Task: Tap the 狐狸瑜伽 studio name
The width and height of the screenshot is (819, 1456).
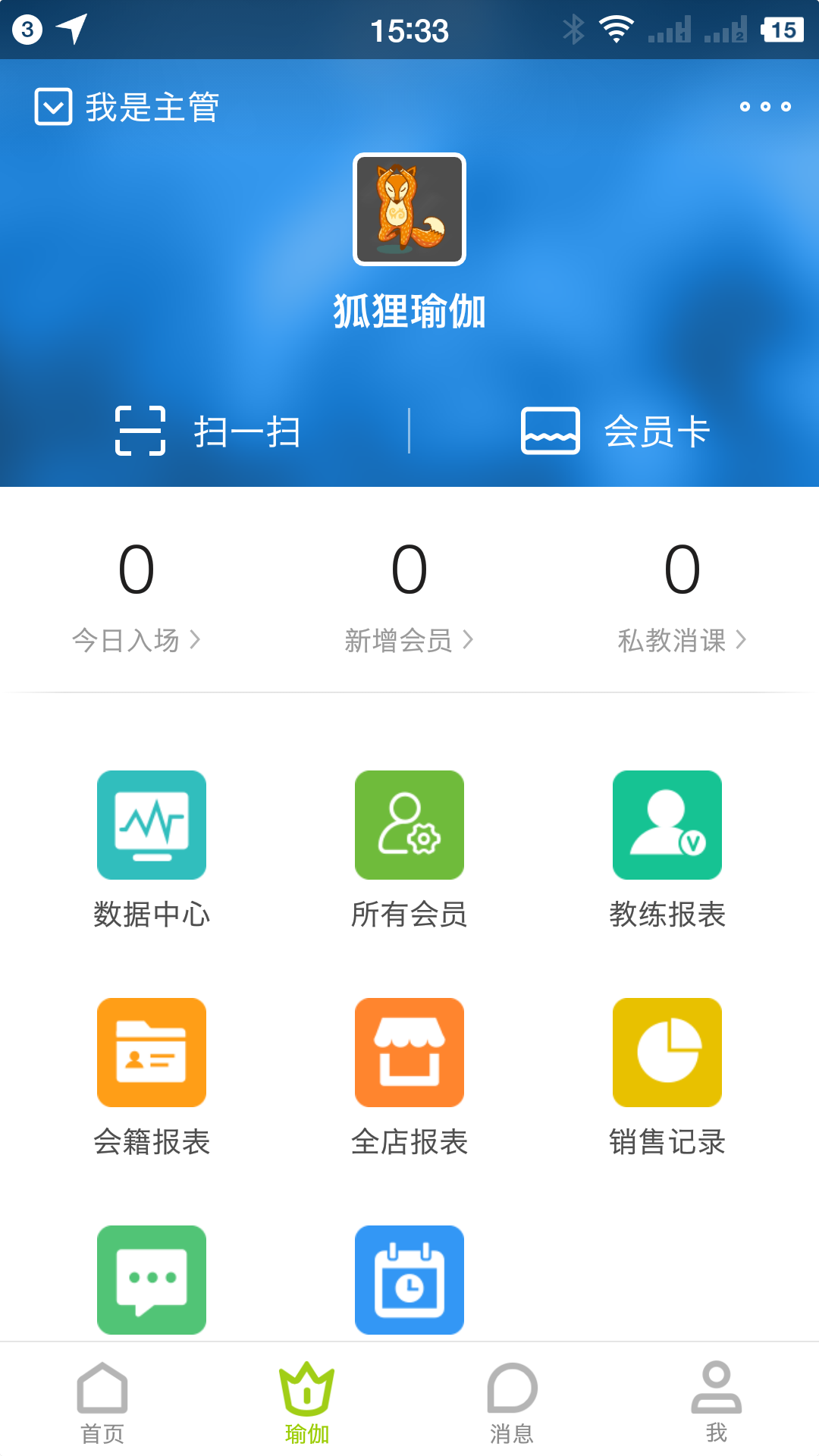Action: coord(409,311)
